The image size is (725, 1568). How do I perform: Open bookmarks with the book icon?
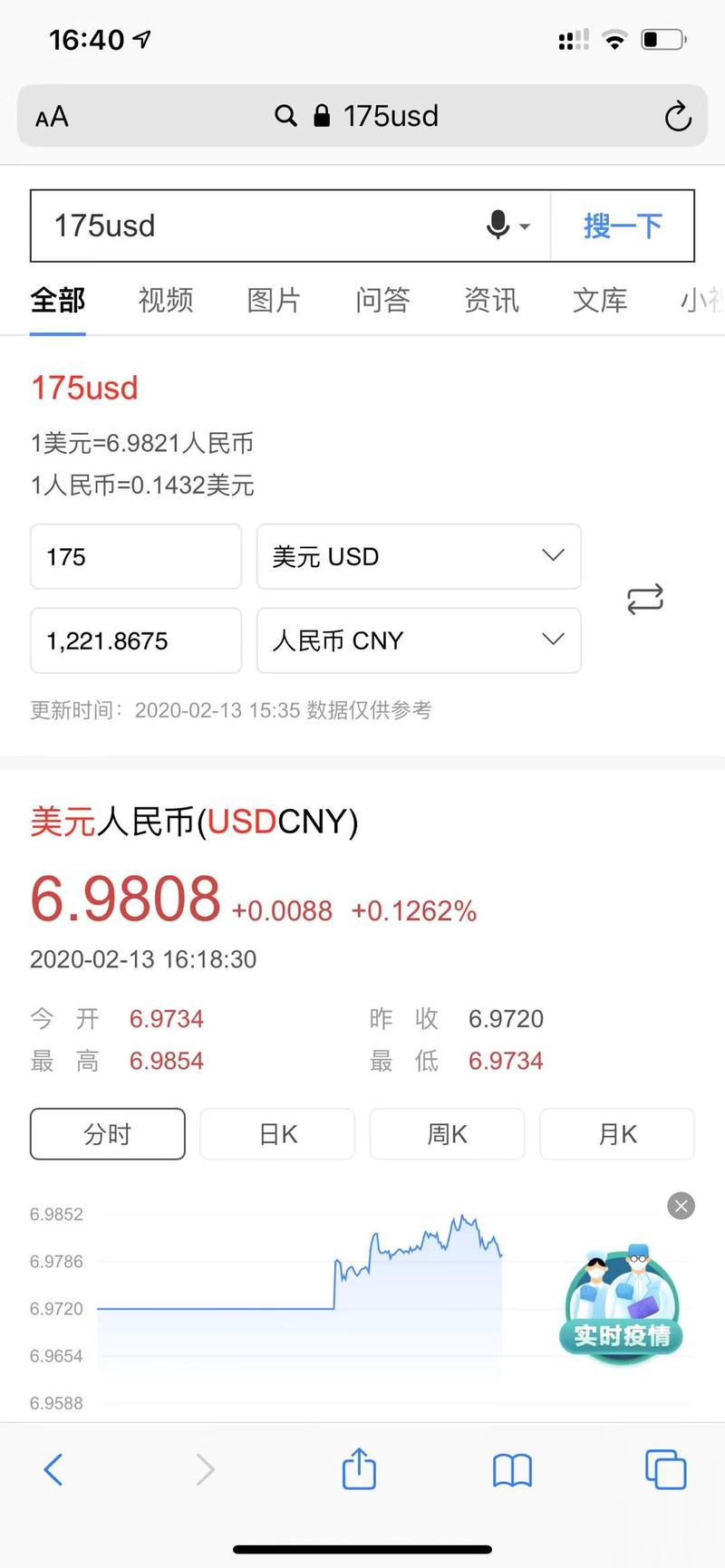pos(511,1469)
